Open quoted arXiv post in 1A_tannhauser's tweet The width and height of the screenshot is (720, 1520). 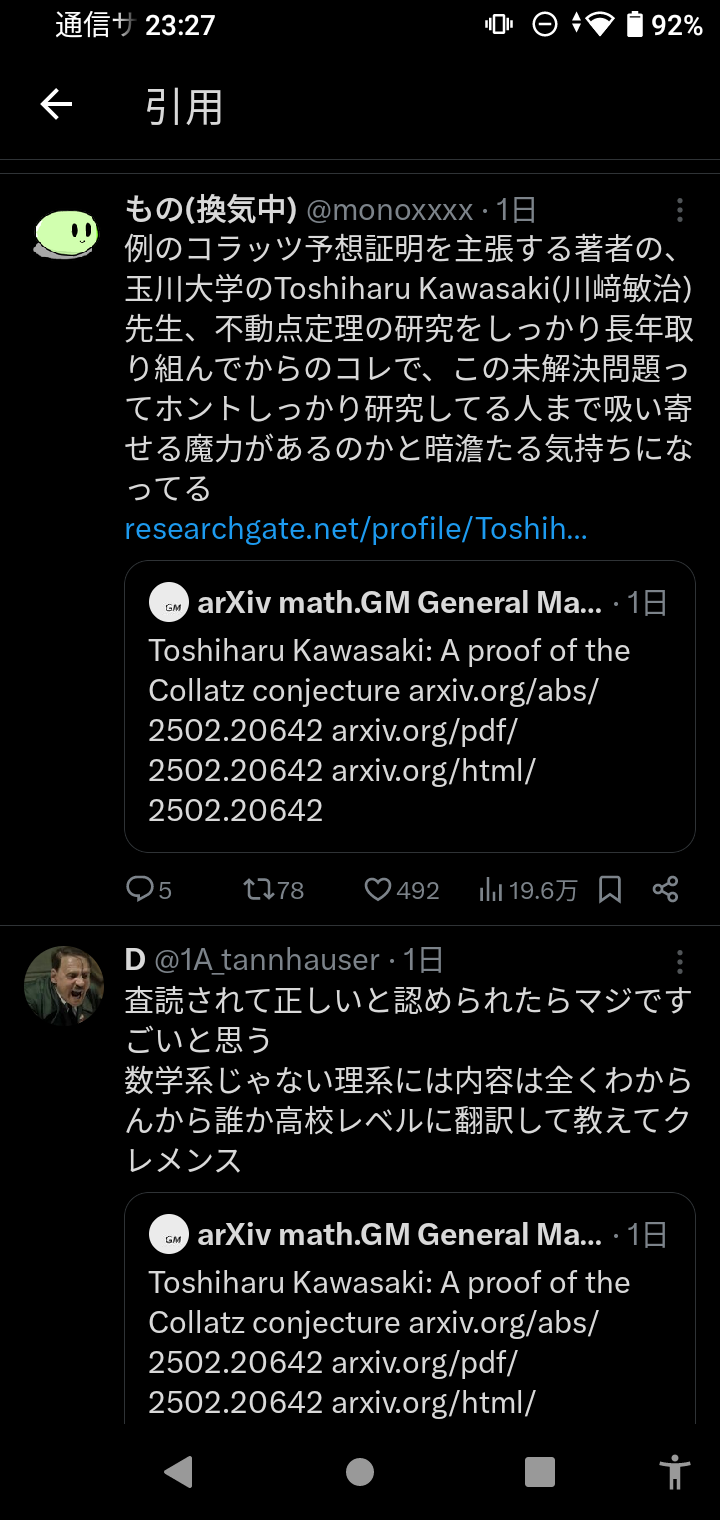409,1310
